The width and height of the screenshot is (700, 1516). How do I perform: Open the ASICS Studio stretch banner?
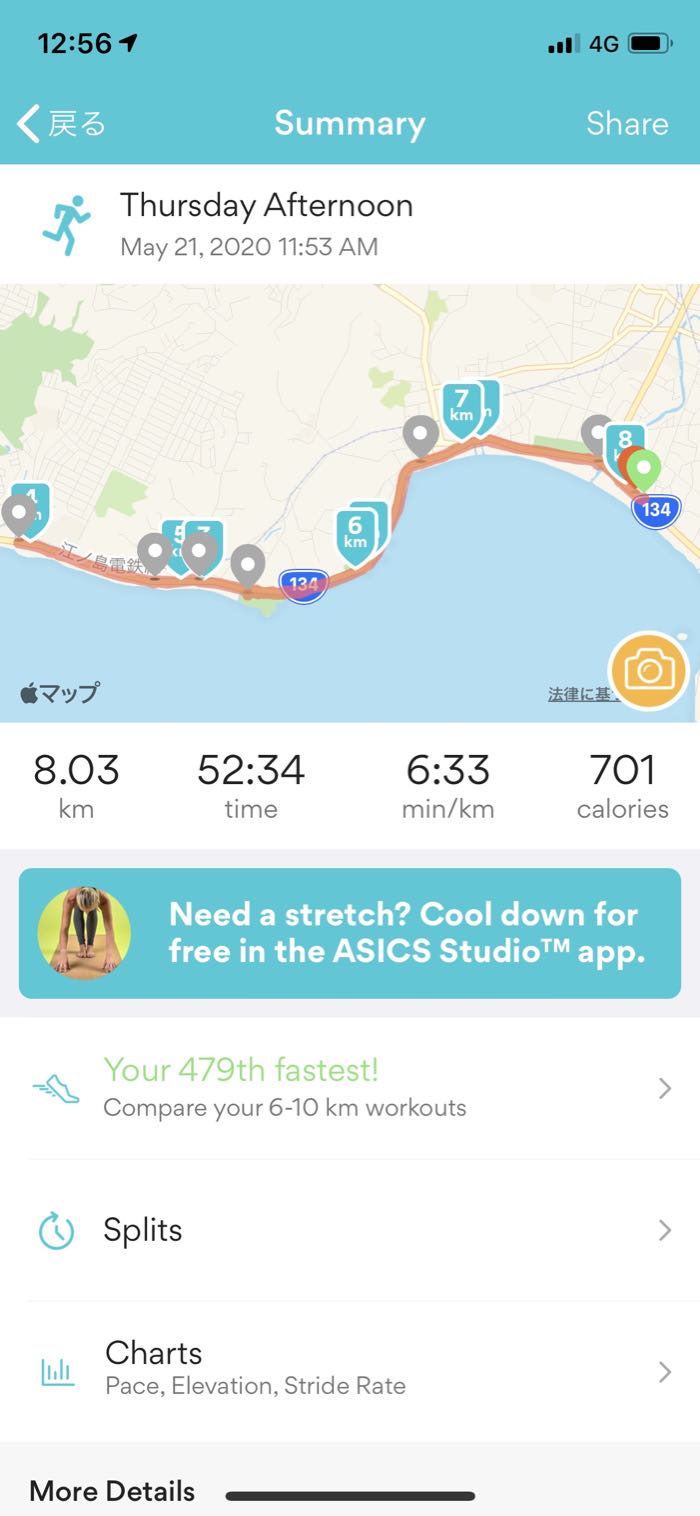pyautogui.click(x=350, y=933)
